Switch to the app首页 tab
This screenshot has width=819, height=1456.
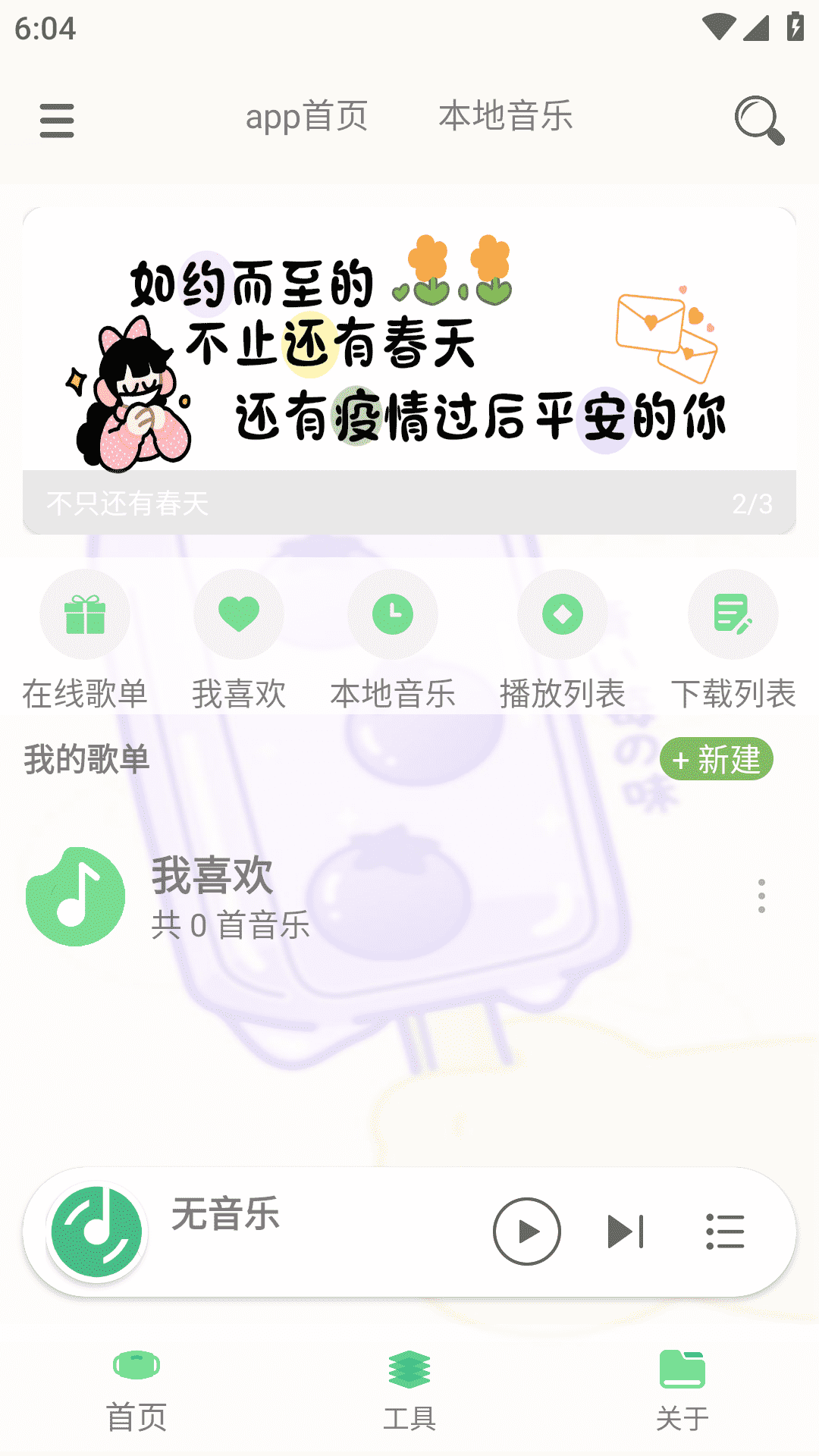307,117
